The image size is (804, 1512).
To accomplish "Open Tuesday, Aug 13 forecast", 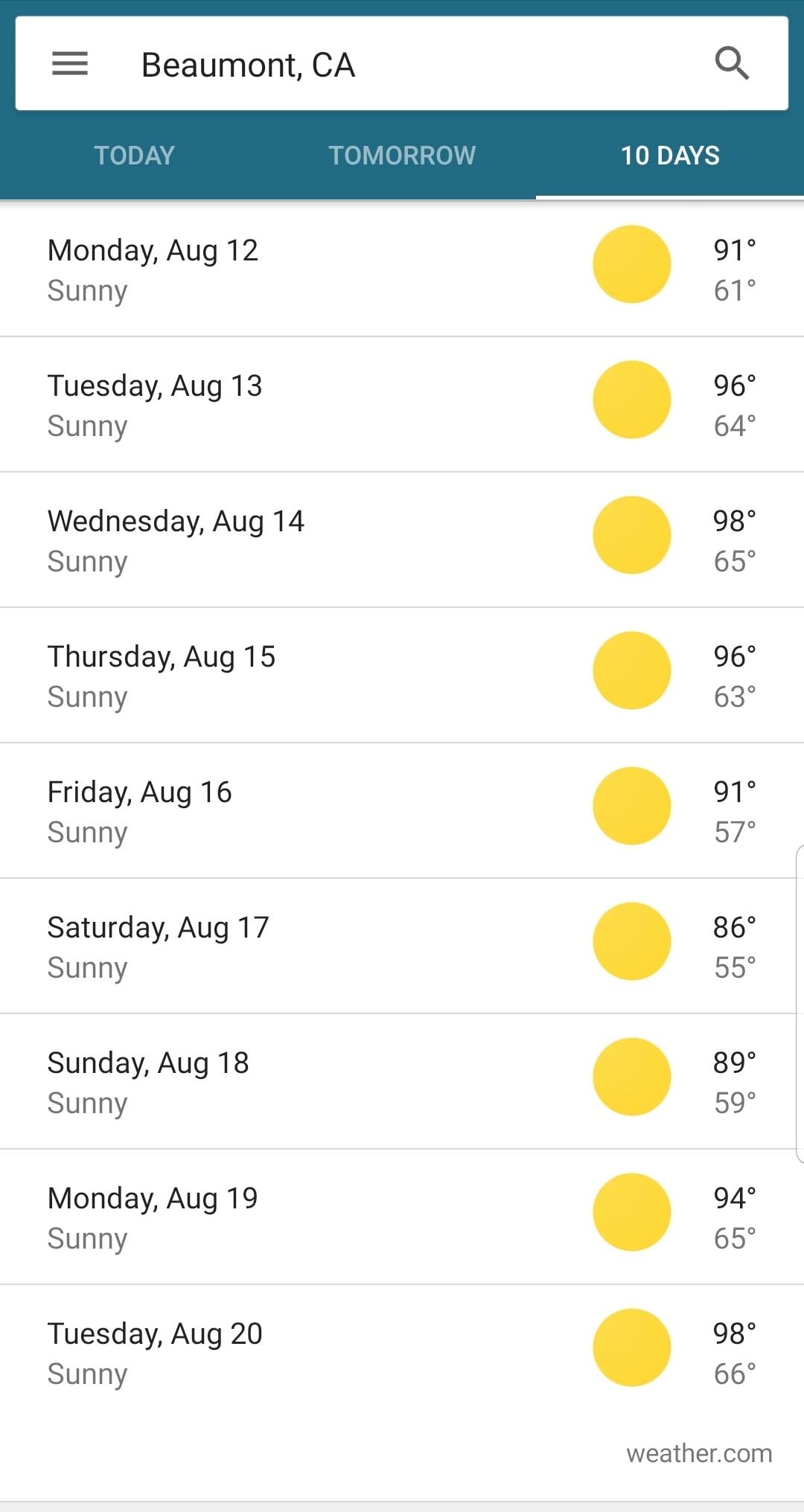I will point(402,404).
